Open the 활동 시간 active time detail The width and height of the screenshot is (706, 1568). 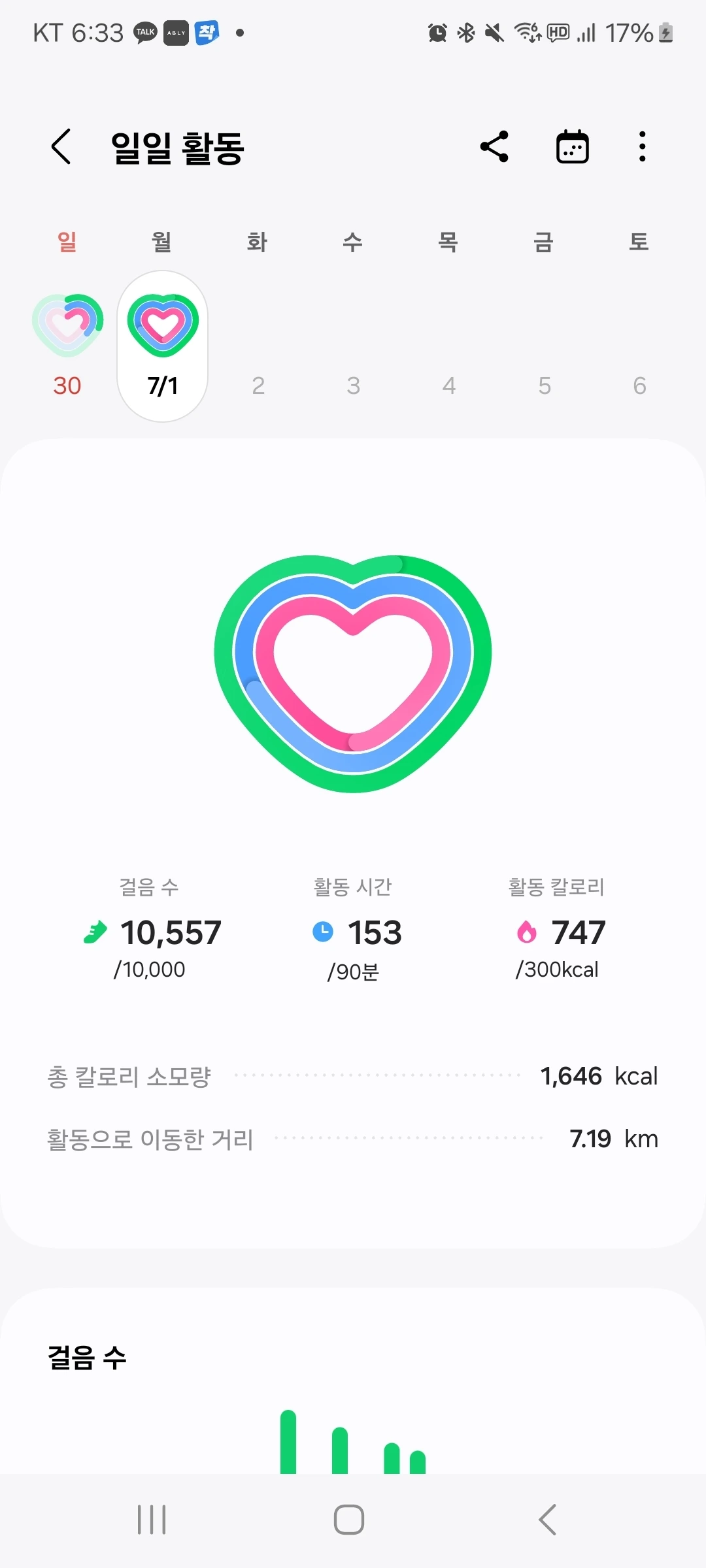pyautogui.click(x=354, y=932)
